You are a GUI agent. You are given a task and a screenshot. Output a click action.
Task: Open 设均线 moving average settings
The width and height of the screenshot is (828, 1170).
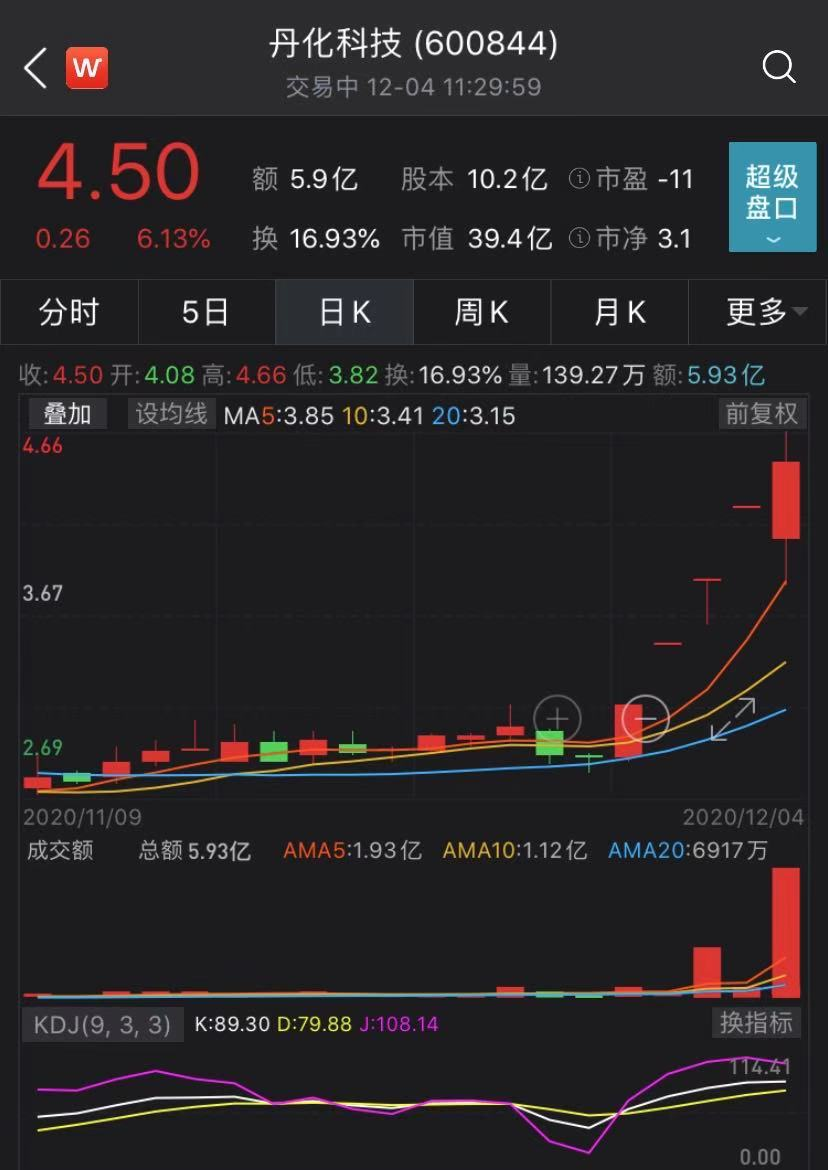[x=171, y=414]
